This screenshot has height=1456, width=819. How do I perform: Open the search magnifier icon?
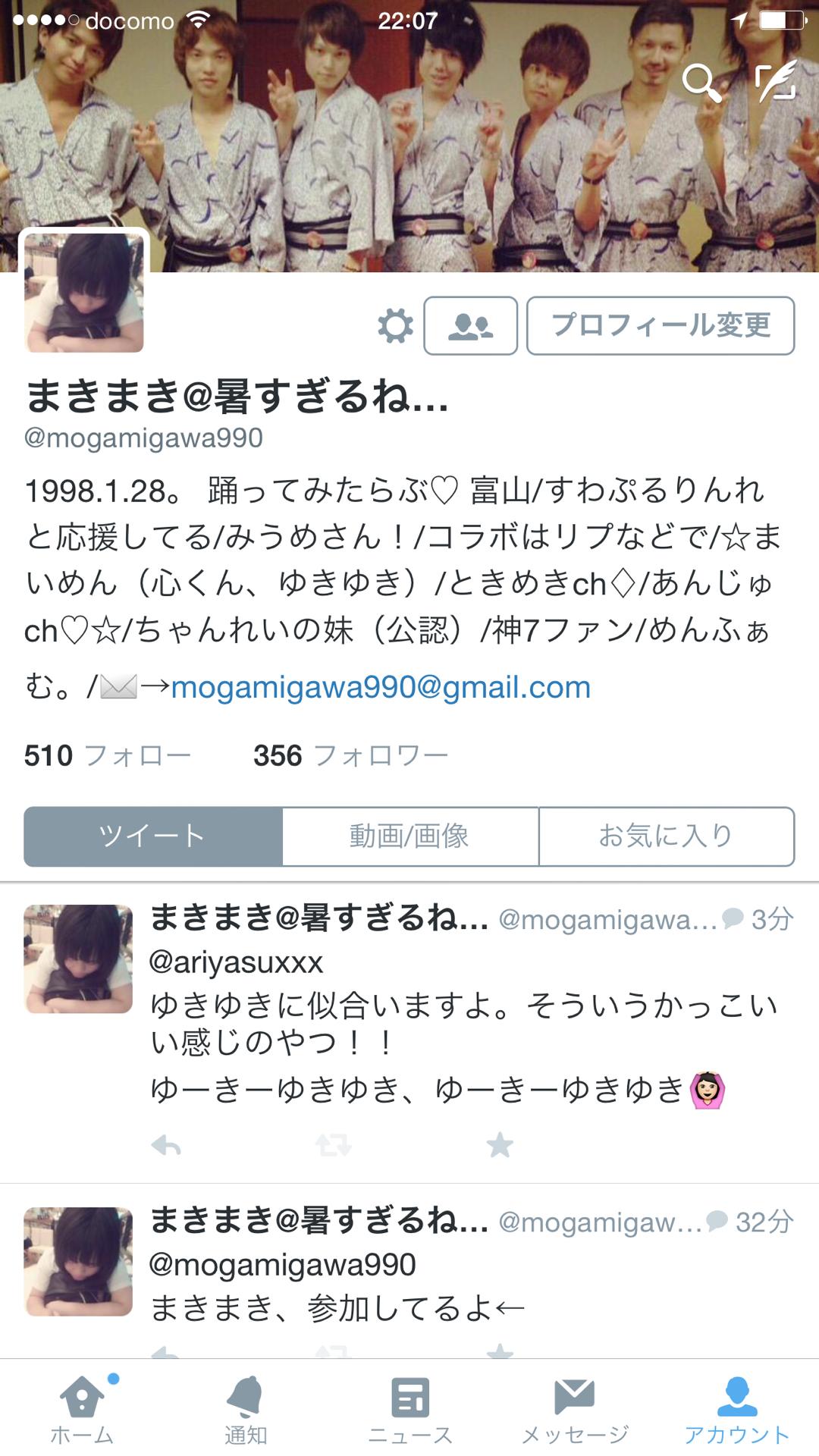(x=701, y=82)
